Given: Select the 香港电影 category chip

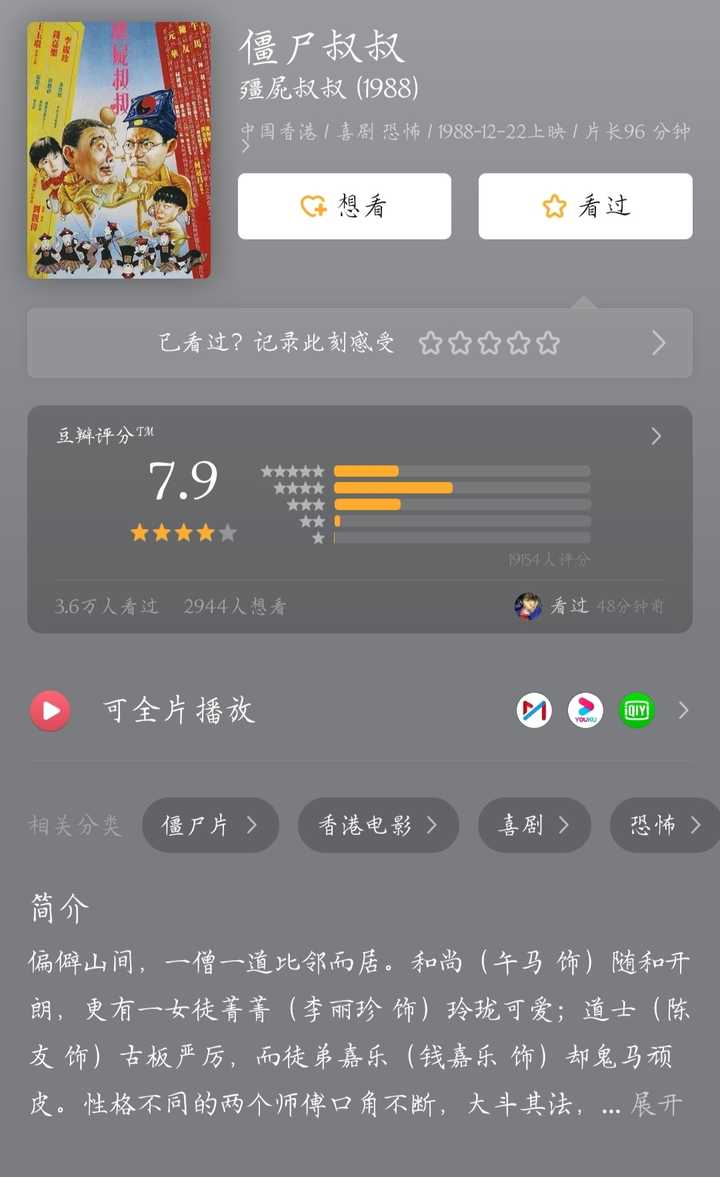Looking at the screenshot, I should point(378,825).
